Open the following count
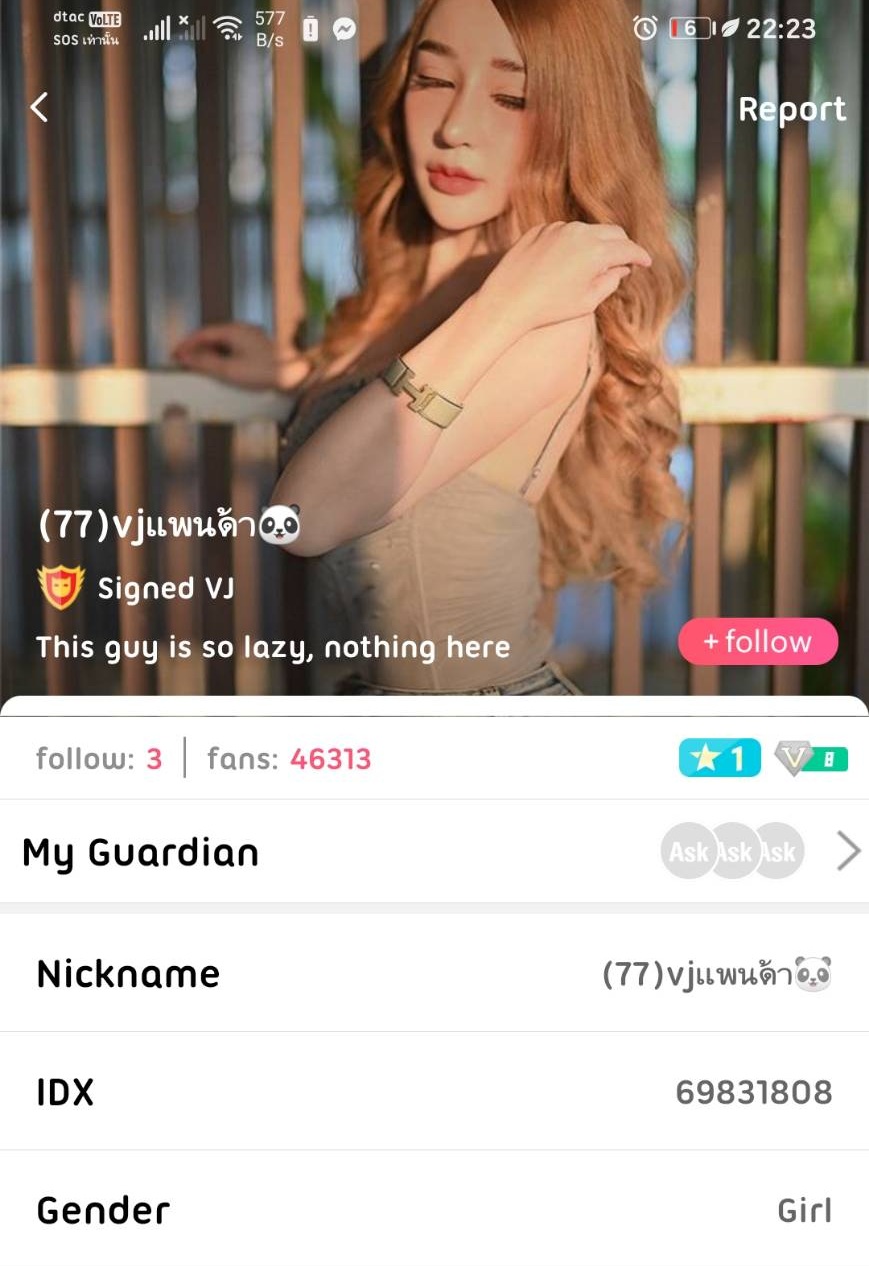The height and width of the screenshot is (1267, 869). [98, 759]
